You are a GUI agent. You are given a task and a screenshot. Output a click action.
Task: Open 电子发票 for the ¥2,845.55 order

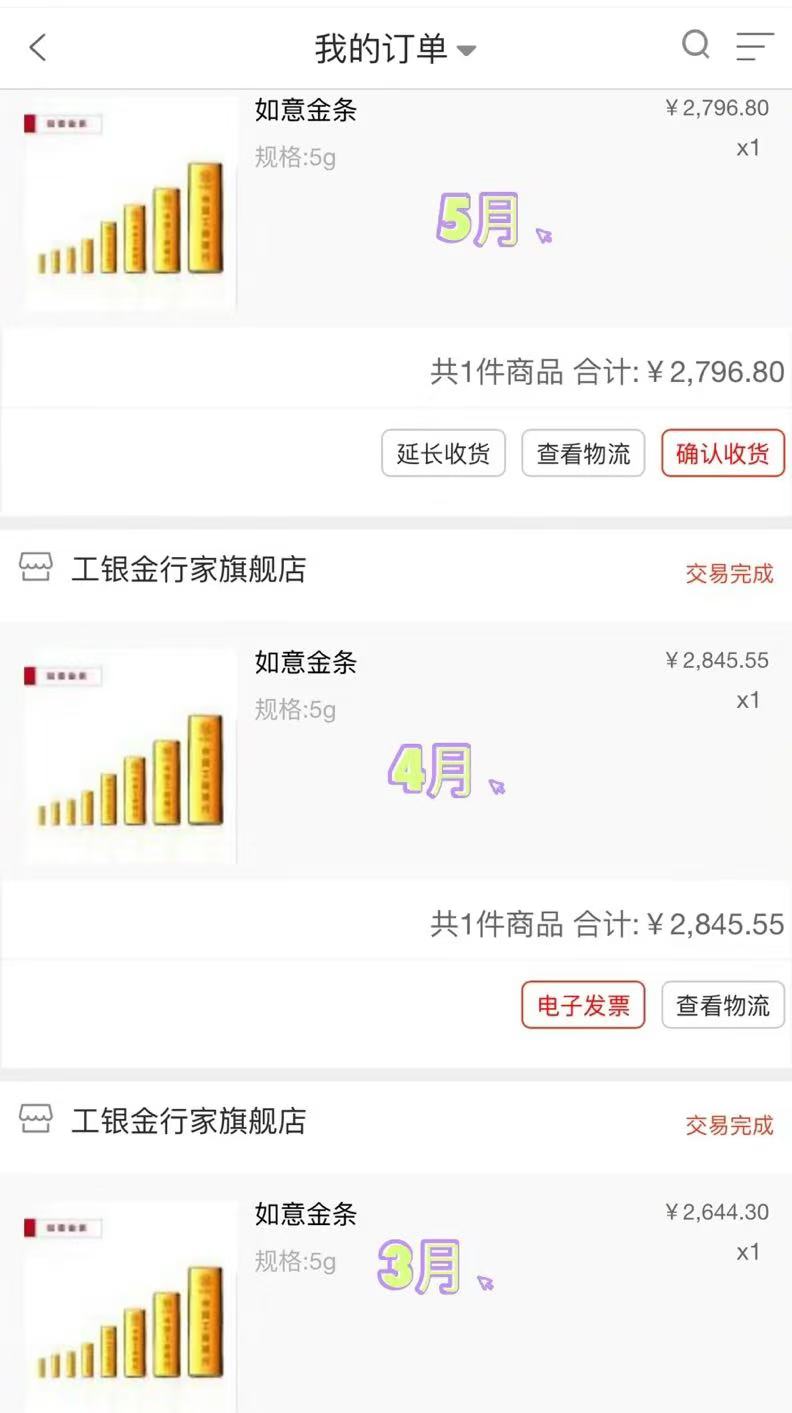tap(583, 1005)
